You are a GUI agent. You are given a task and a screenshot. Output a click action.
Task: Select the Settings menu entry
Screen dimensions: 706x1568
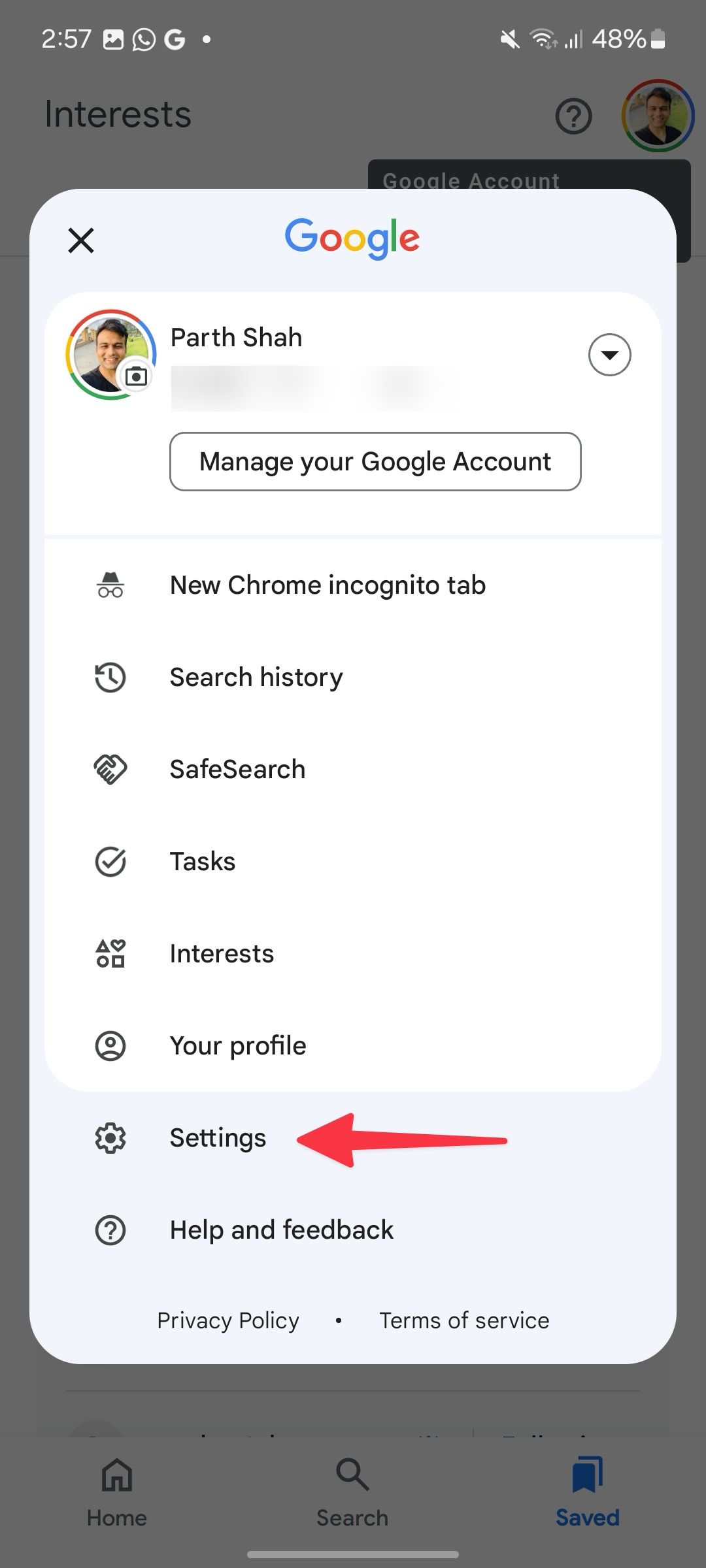pyautogui.click(x=218, y=1137)
